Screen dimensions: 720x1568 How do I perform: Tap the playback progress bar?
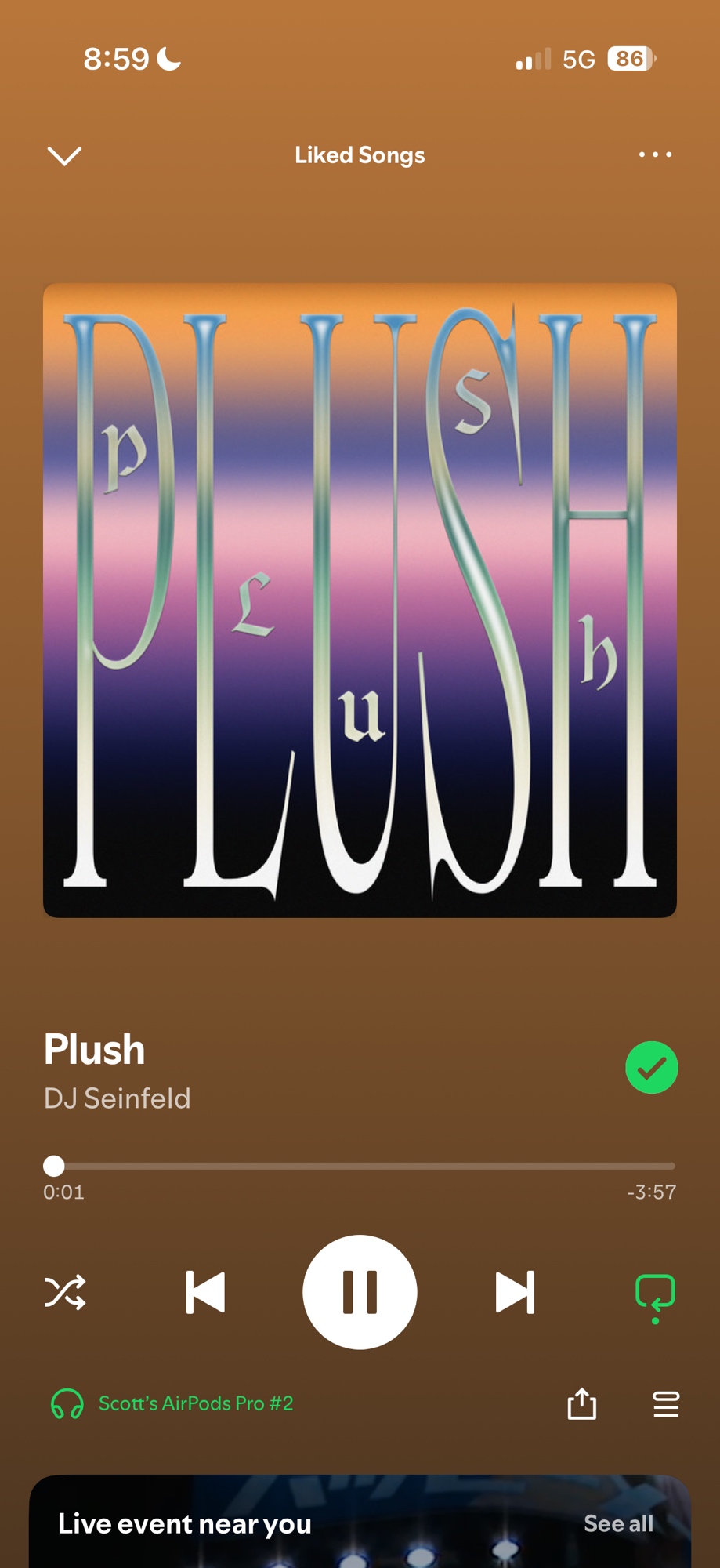360,1166
